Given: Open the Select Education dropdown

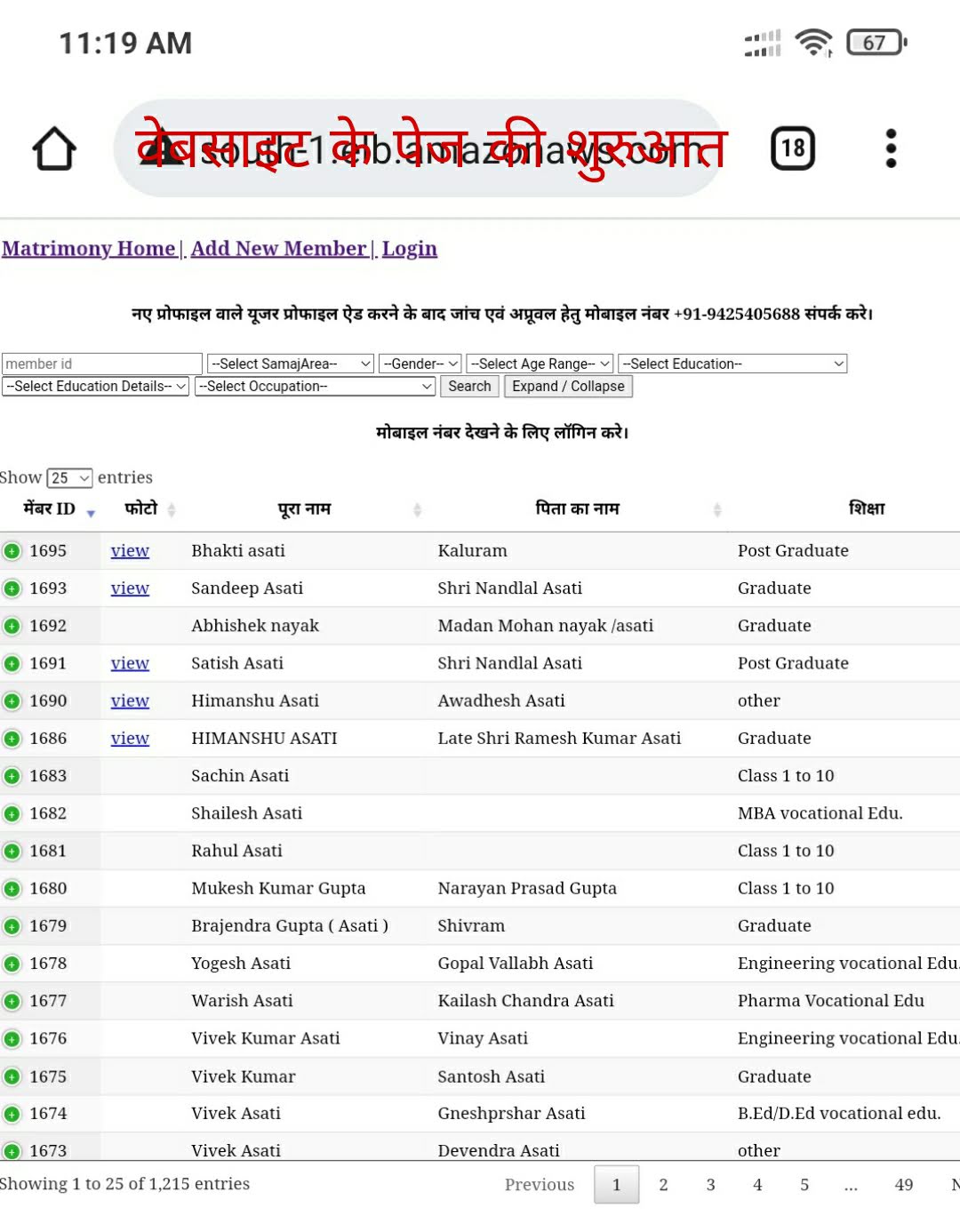Looking at the screenshot, I should [732, 364].
